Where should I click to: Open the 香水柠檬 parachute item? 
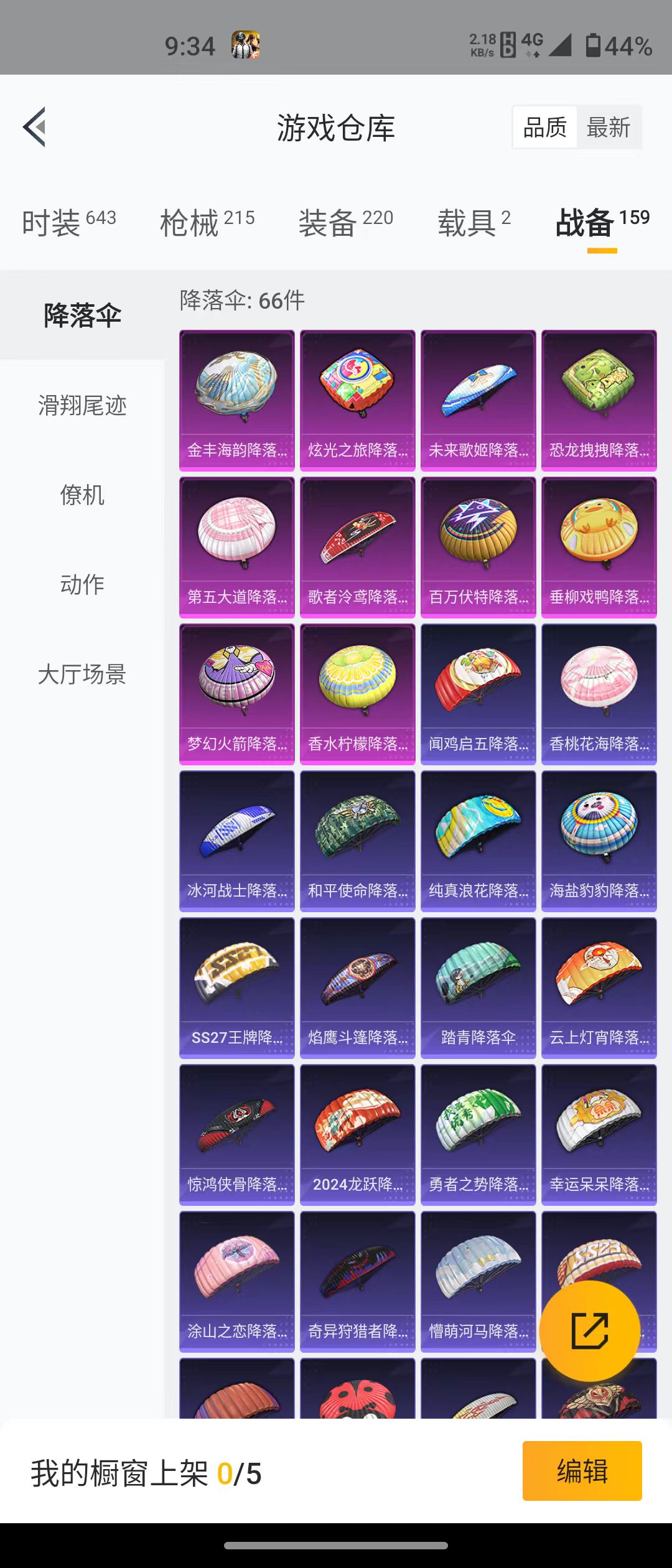357,694
